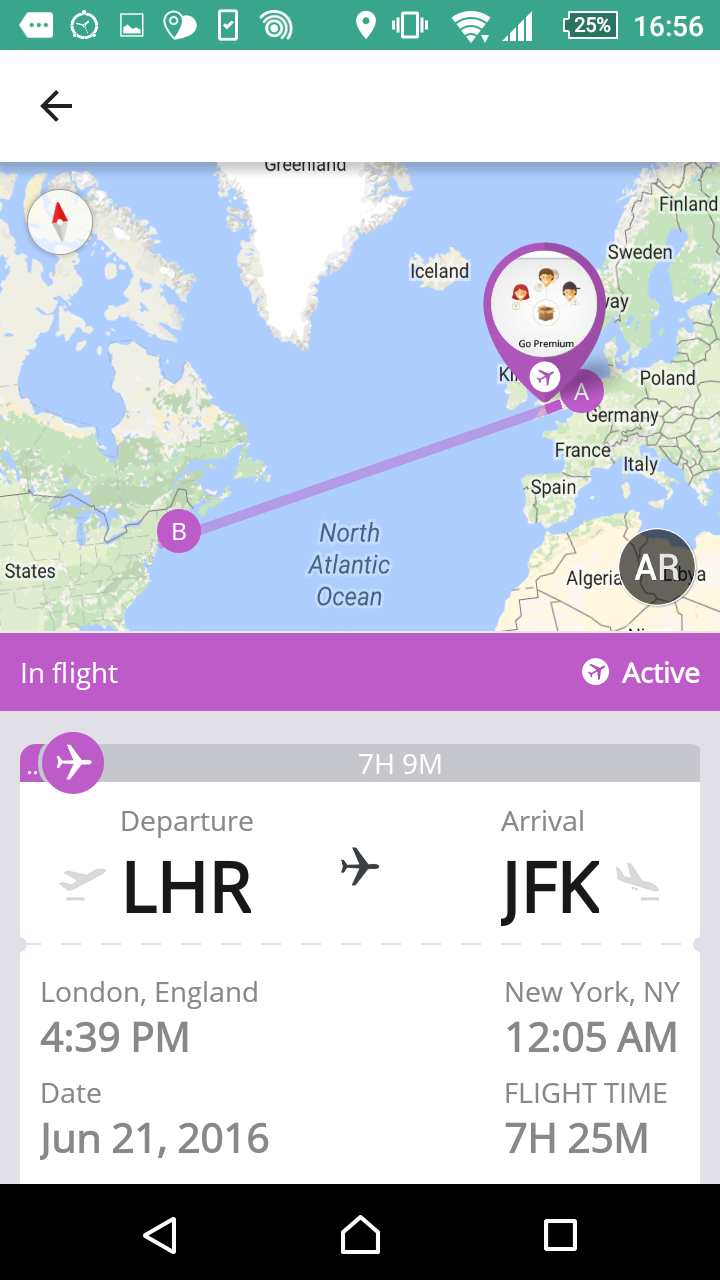Tap the Android home button
This screenshot has height=1280, width=720.
click(x=360, y=1235)
